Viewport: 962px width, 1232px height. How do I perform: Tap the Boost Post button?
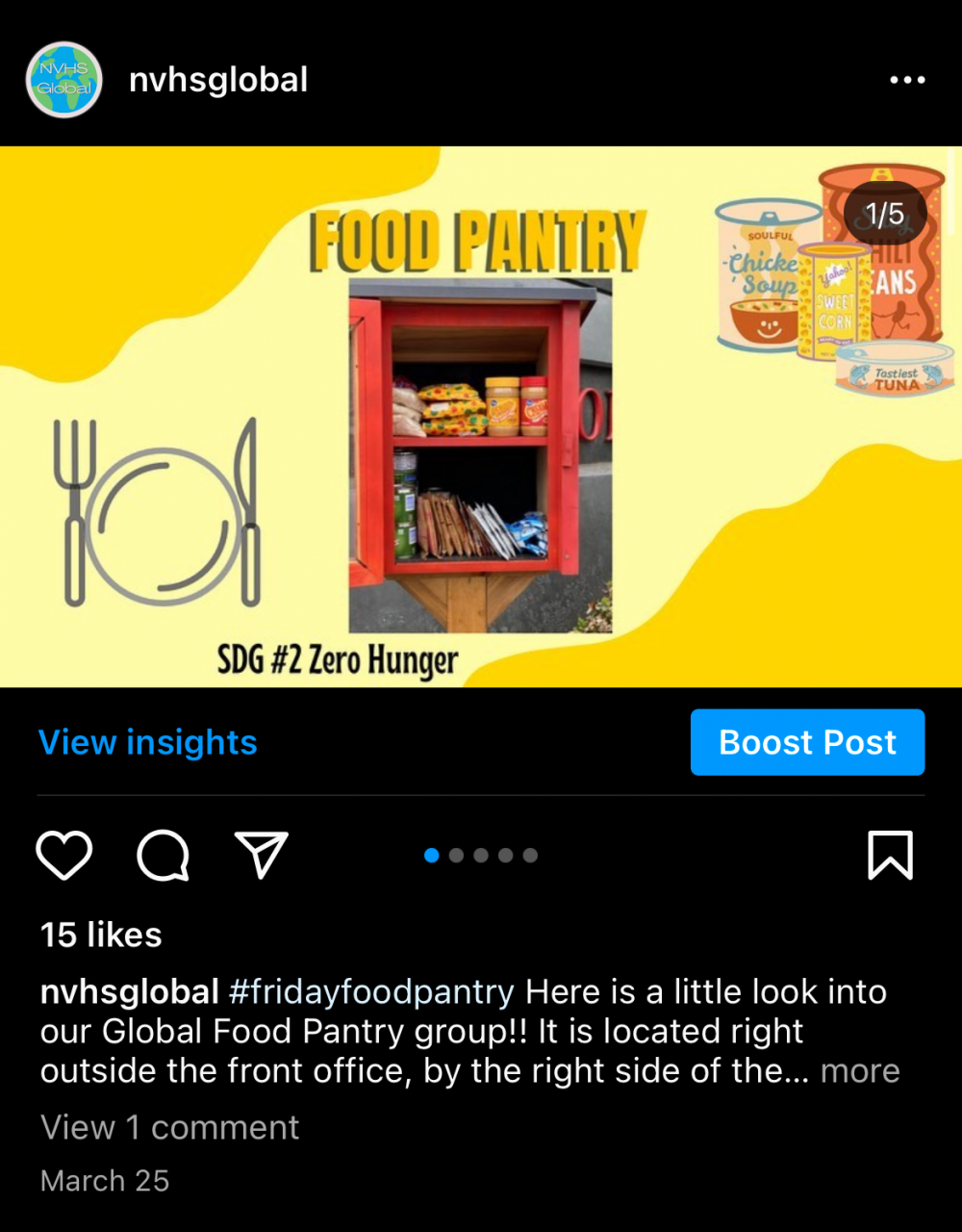807,742
